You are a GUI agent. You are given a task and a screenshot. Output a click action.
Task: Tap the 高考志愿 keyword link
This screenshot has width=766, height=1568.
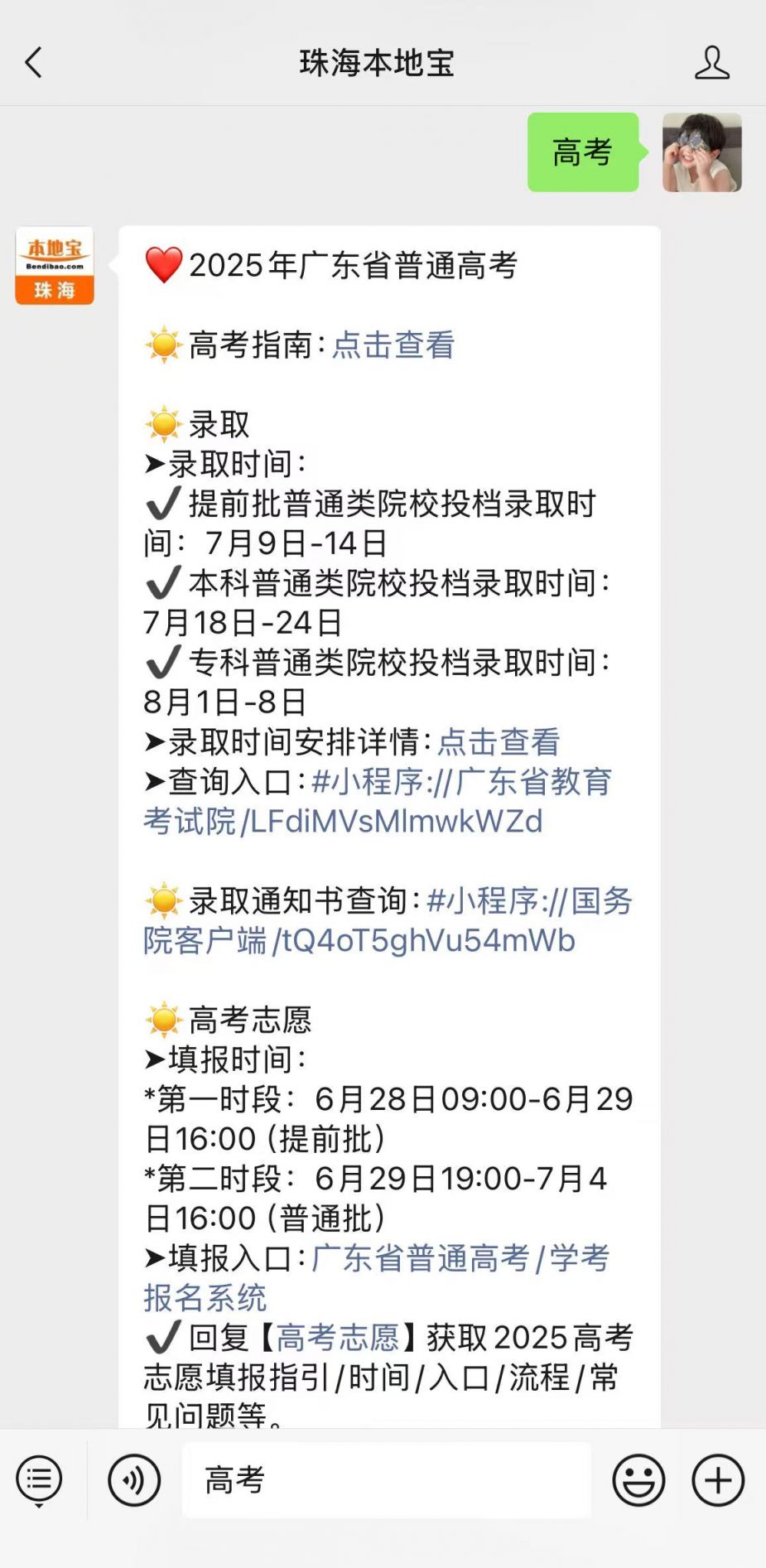pos(337,1337)
